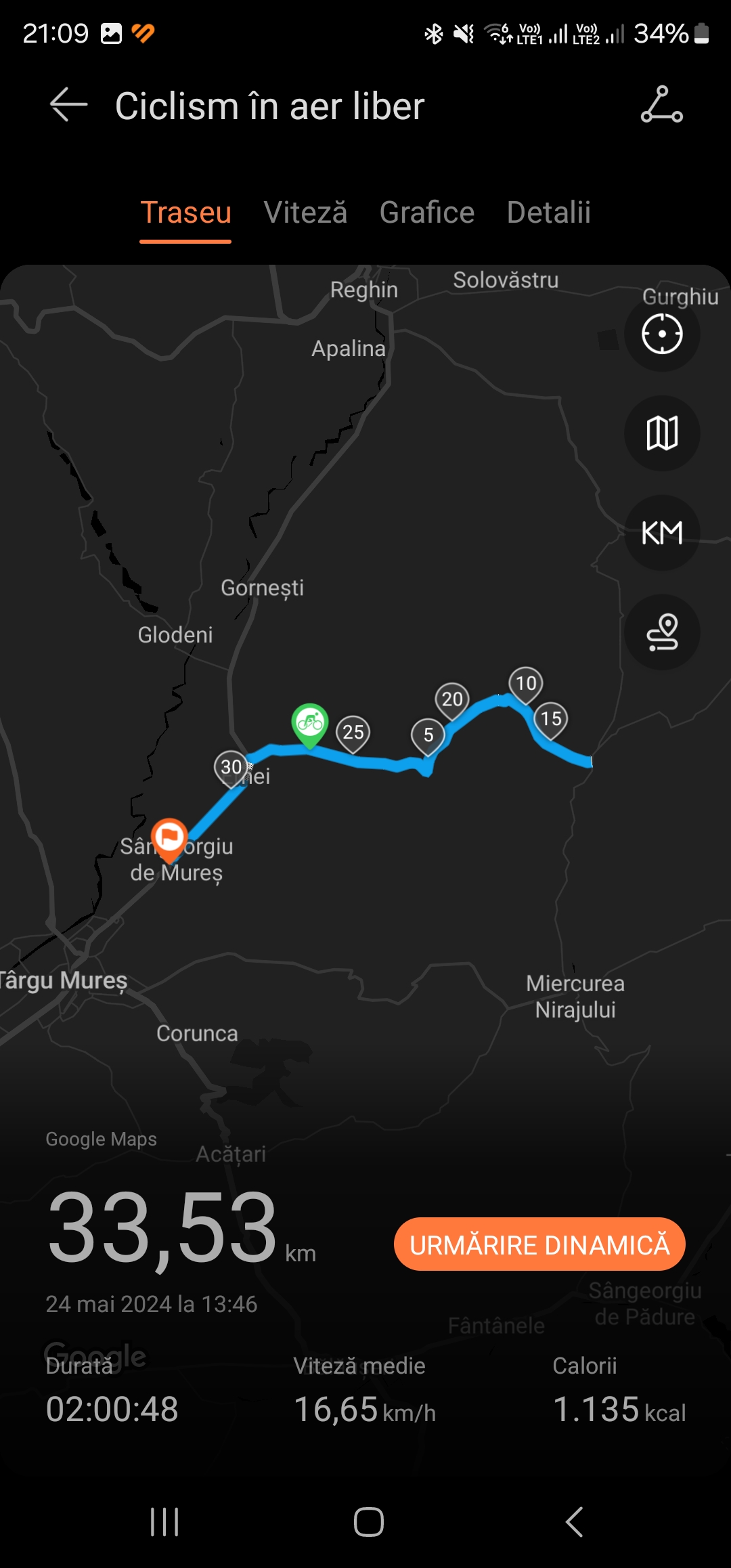Screen dimensions: 731x1568
Task: Start URMĂRIRE DINAMICĂ playback
Action: click(x=539, y=1244)
